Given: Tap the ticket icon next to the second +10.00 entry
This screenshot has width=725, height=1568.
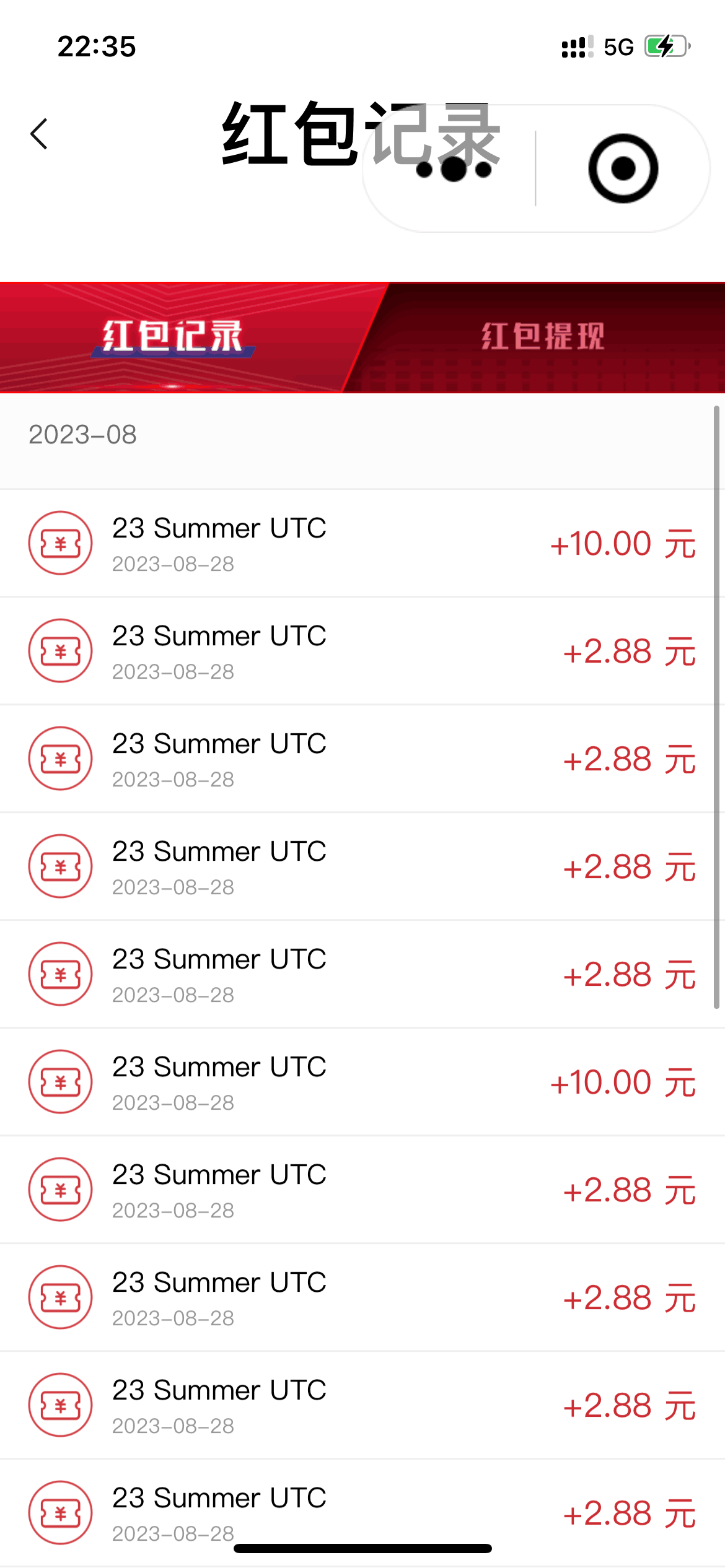Looking at the screenshot, I should tap(60, 1082).
